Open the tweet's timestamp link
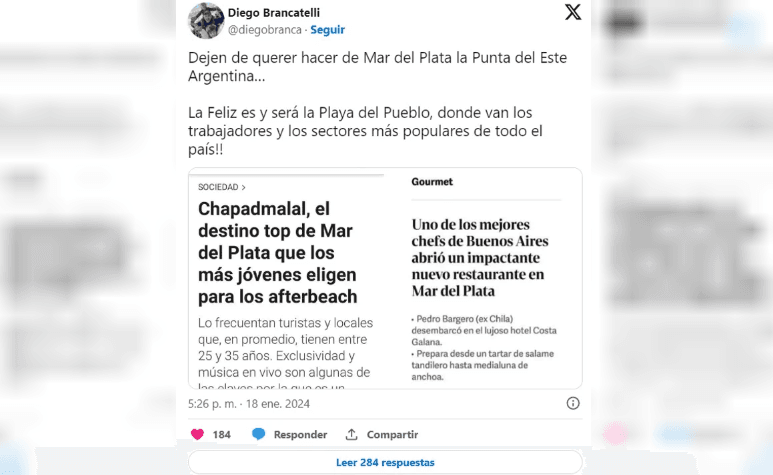 249,404
